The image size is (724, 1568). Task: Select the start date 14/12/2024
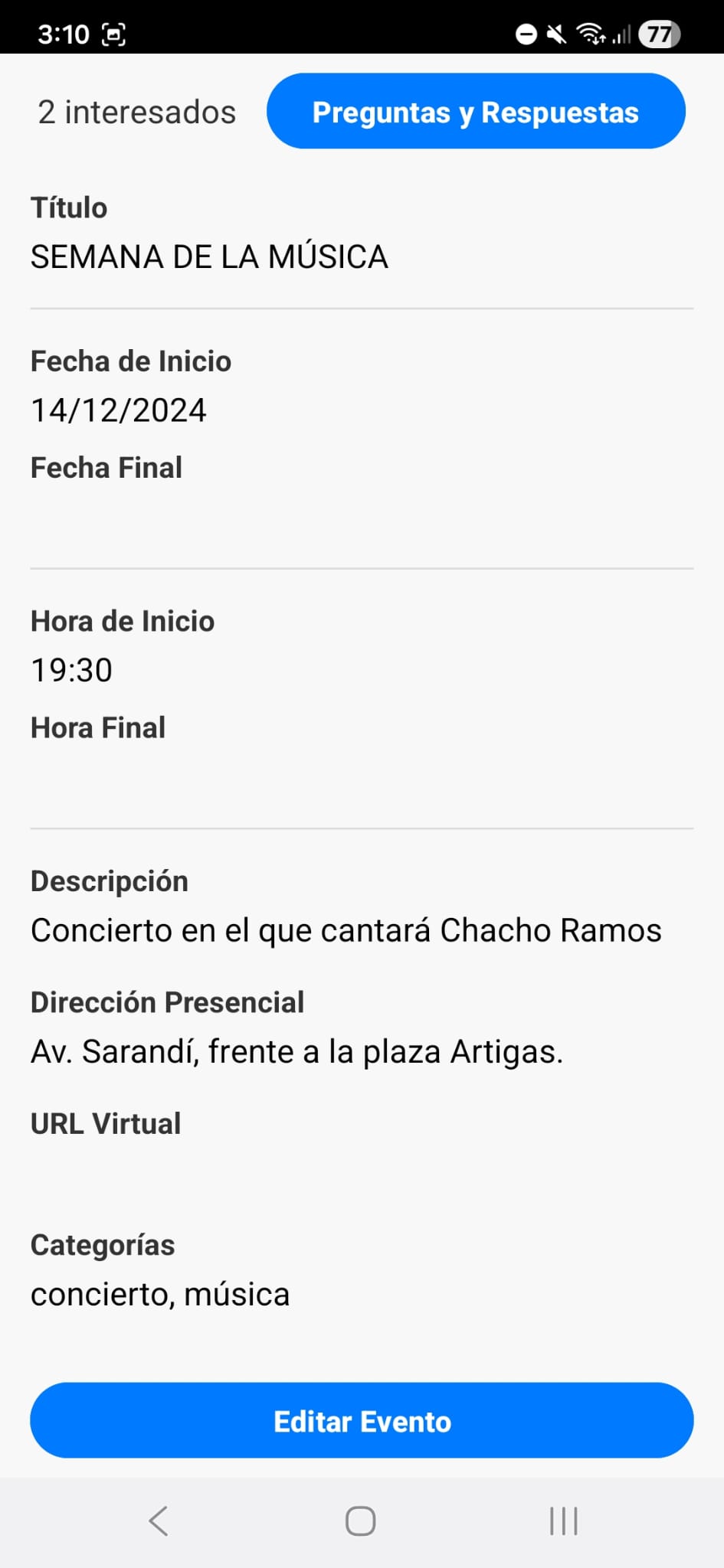point(119,410)
